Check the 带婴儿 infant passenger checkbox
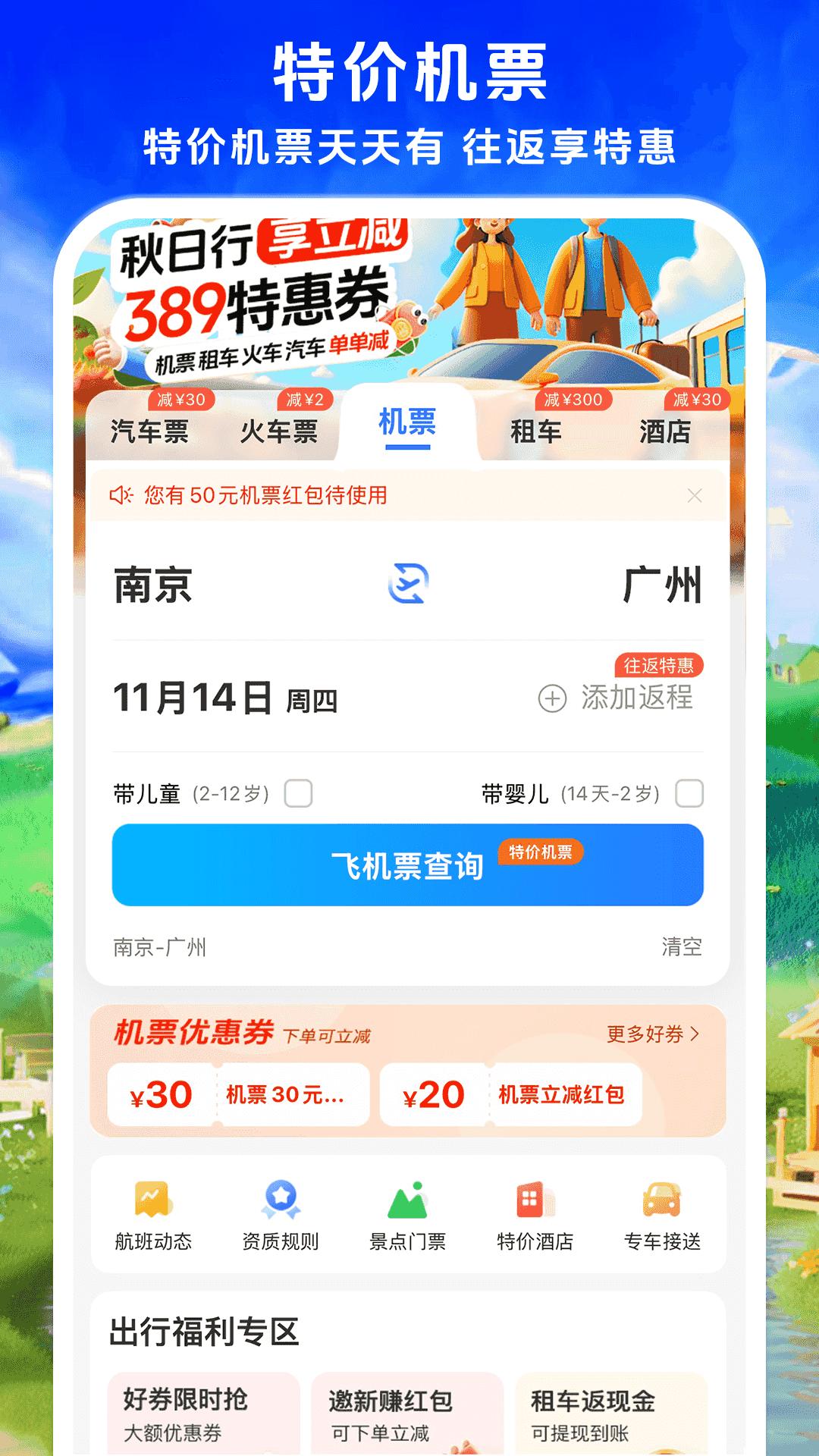 pyautogui.click(x=689, y=792)
